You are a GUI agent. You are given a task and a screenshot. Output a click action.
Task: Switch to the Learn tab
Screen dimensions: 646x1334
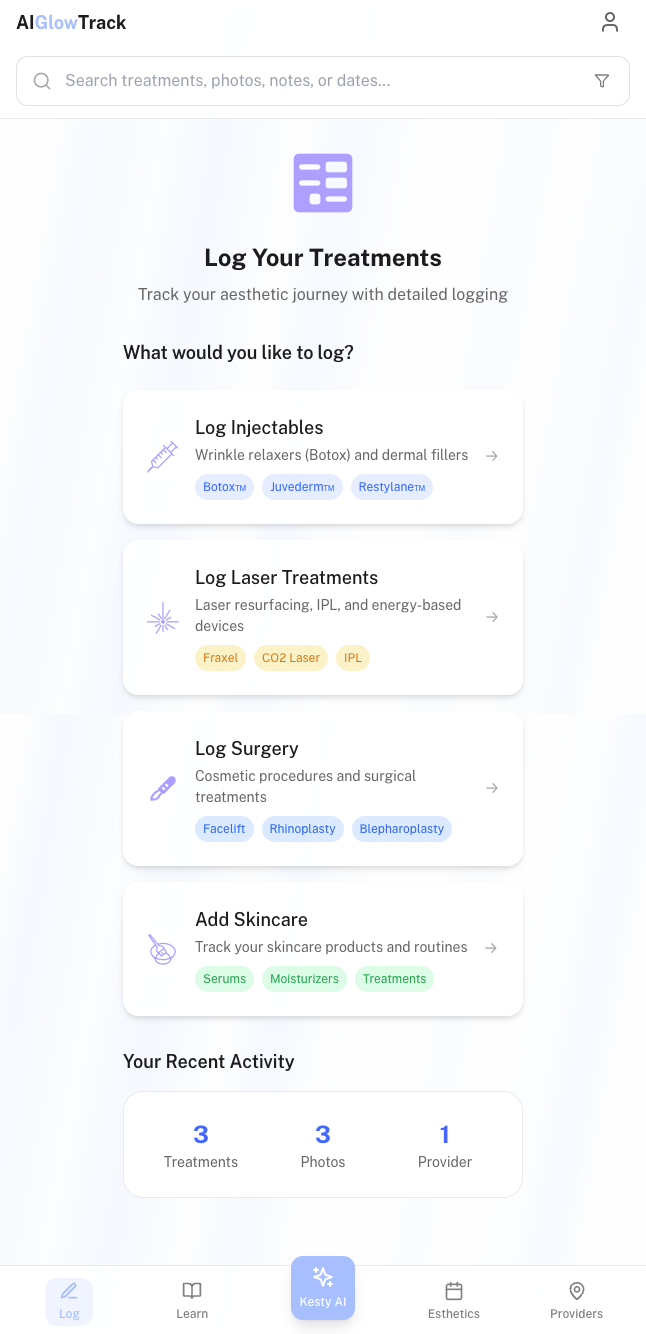coord(192,1300)
